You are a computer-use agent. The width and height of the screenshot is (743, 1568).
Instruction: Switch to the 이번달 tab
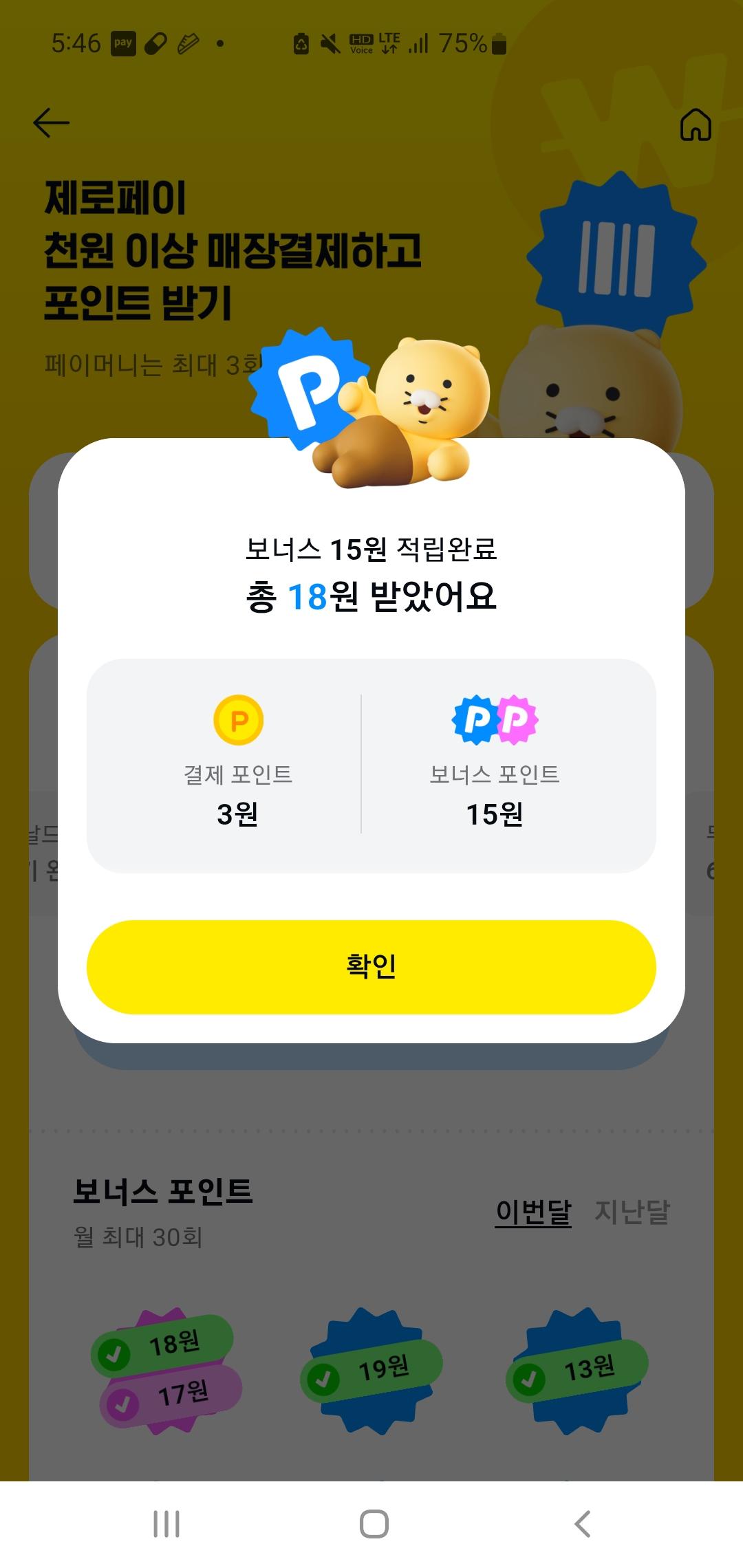tap(533, 1210)
